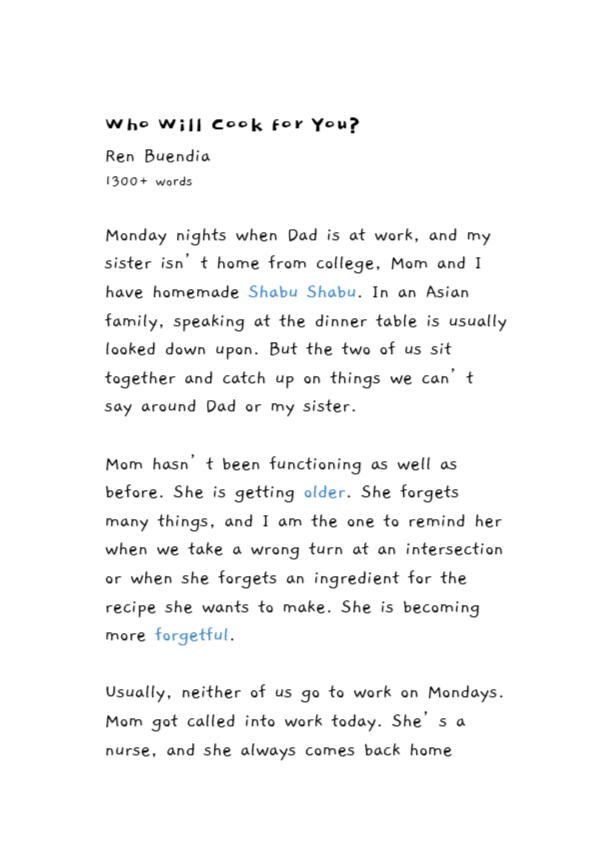Open the Shabu Shabu link

click(302, 292)
